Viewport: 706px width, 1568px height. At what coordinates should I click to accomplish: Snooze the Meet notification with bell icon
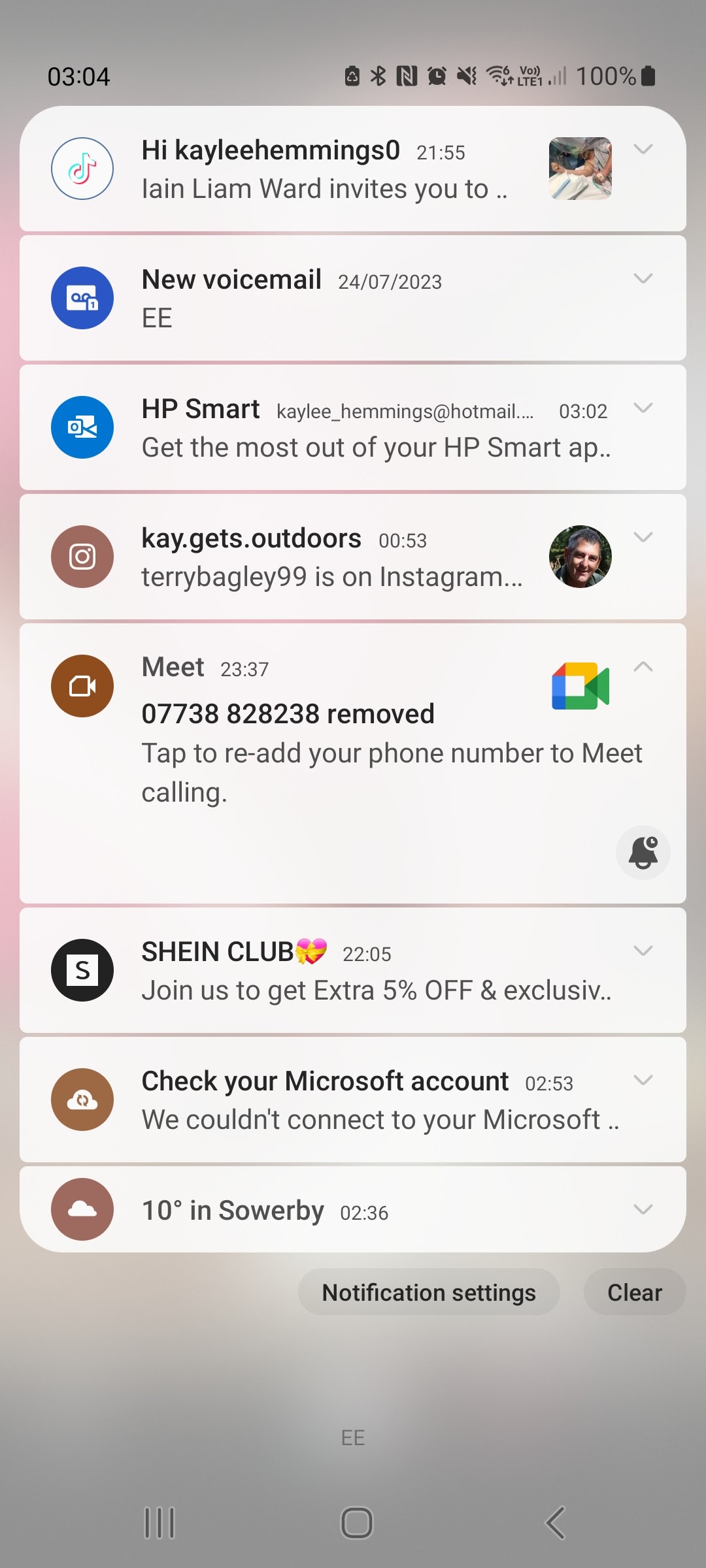643,853
